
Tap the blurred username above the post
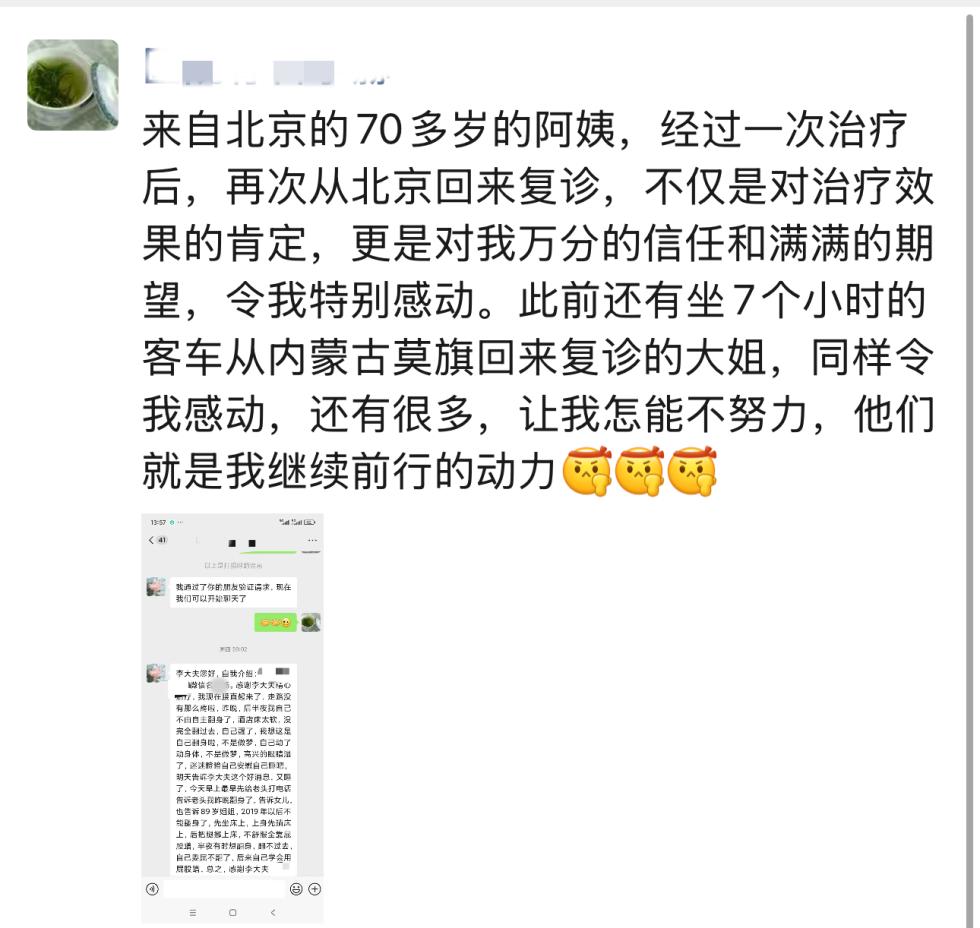click(x=265, y=71)
